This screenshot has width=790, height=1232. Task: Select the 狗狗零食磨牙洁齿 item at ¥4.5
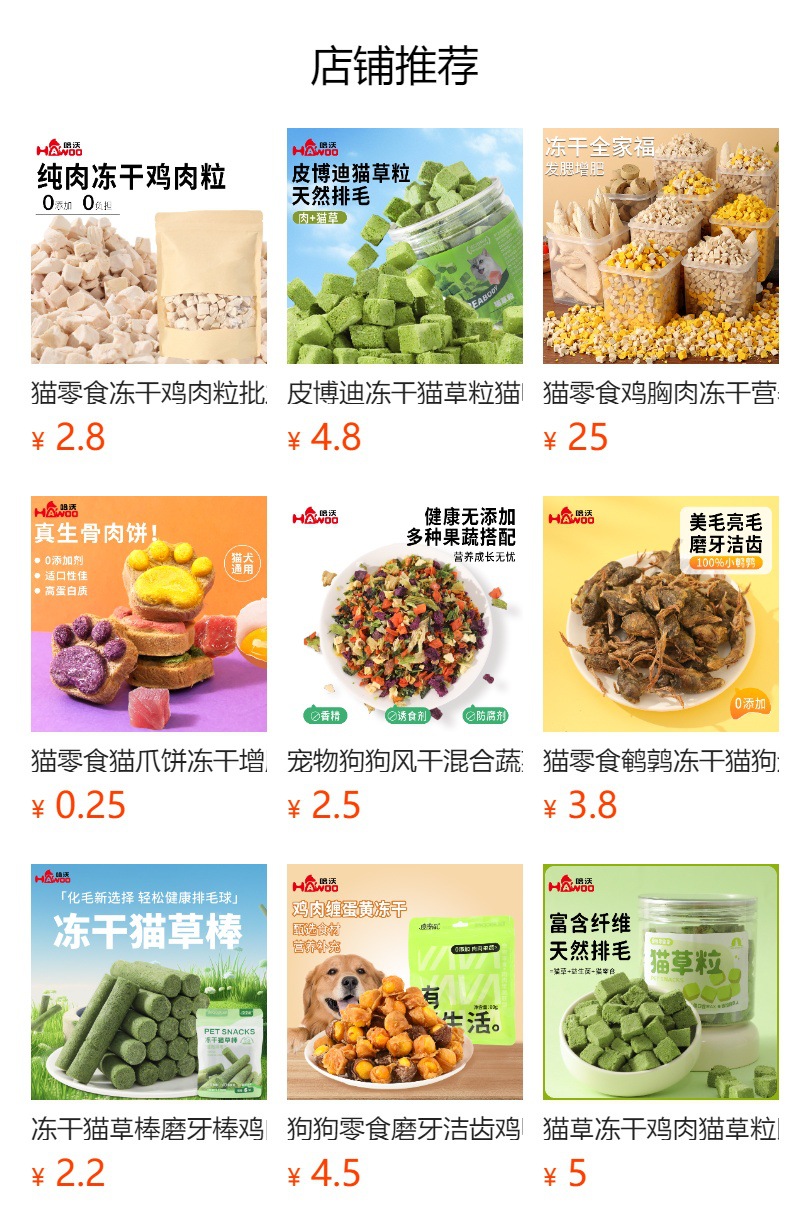click(405, 982)
